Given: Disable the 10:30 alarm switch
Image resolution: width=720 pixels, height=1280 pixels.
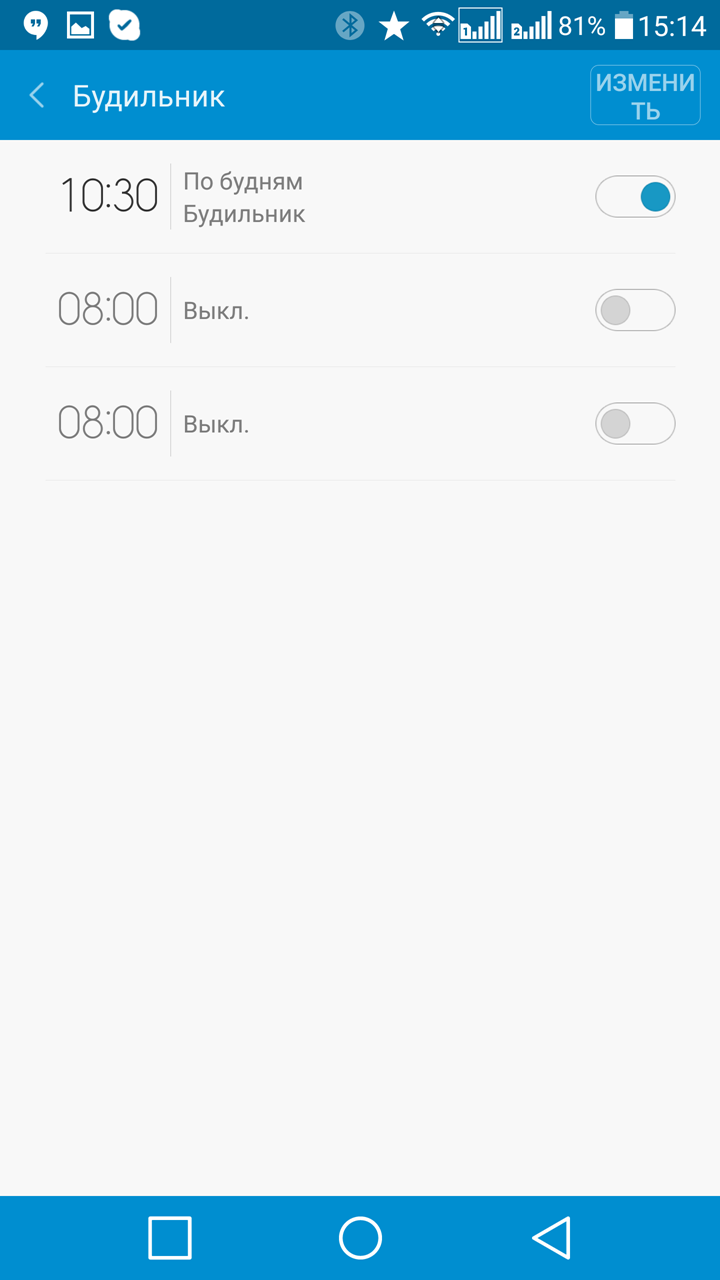Looking at the screenshot, I should 635,197.
